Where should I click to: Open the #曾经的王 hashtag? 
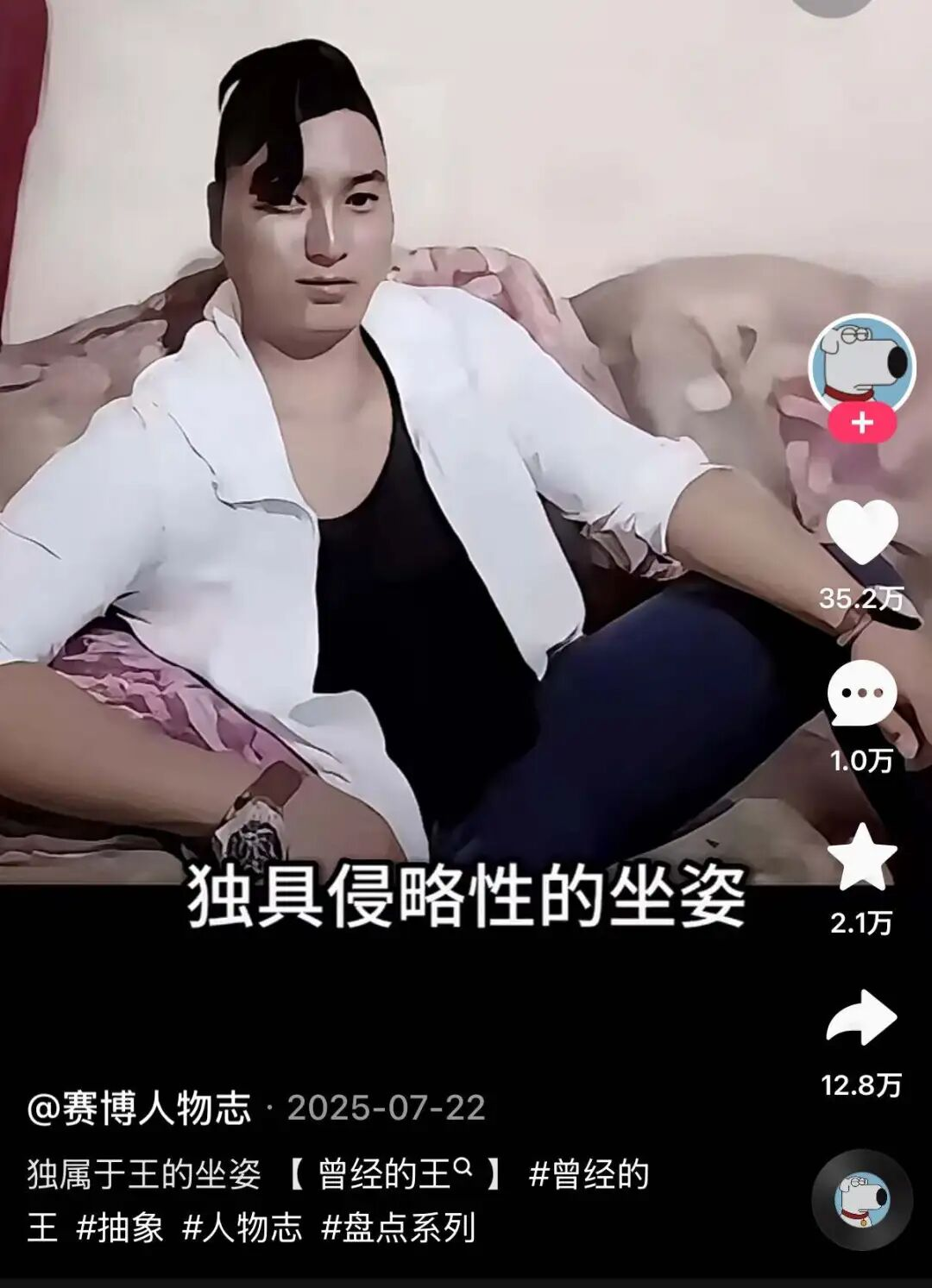(337, 1201)
